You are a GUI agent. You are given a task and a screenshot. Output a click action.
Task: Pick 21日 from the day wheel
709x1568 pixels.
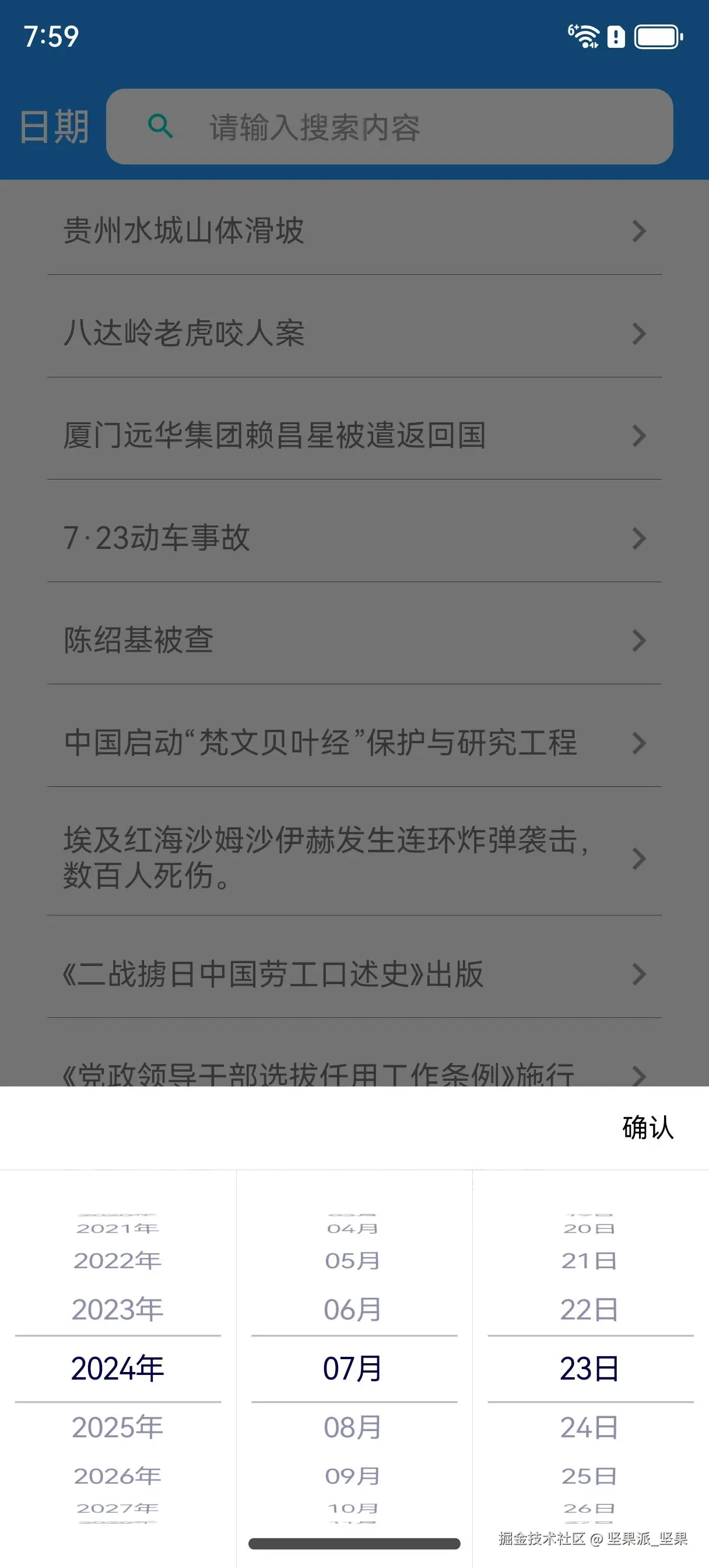pos(589,1261)
